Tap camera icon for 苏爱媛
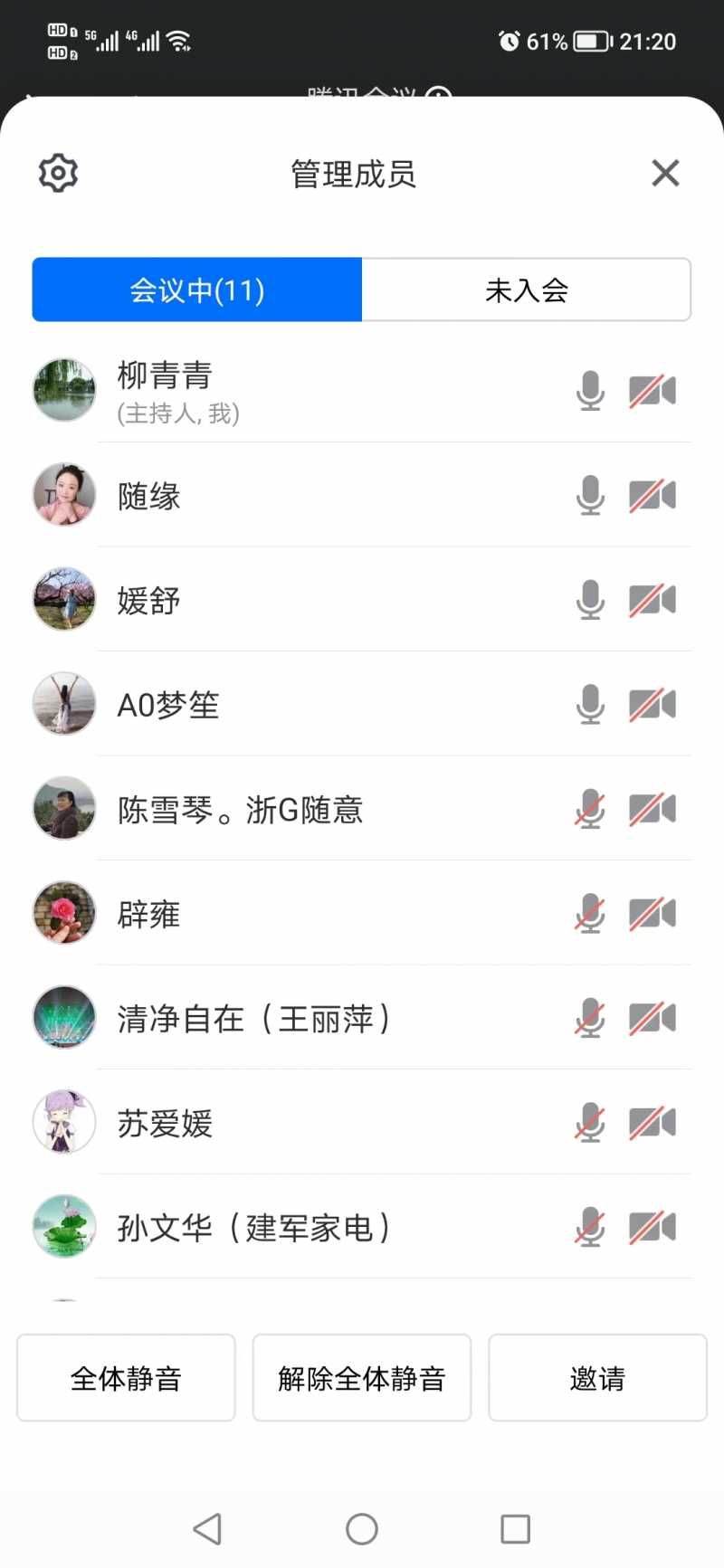The height and width of the screenshot is (1568, 724). point(653,1123)
